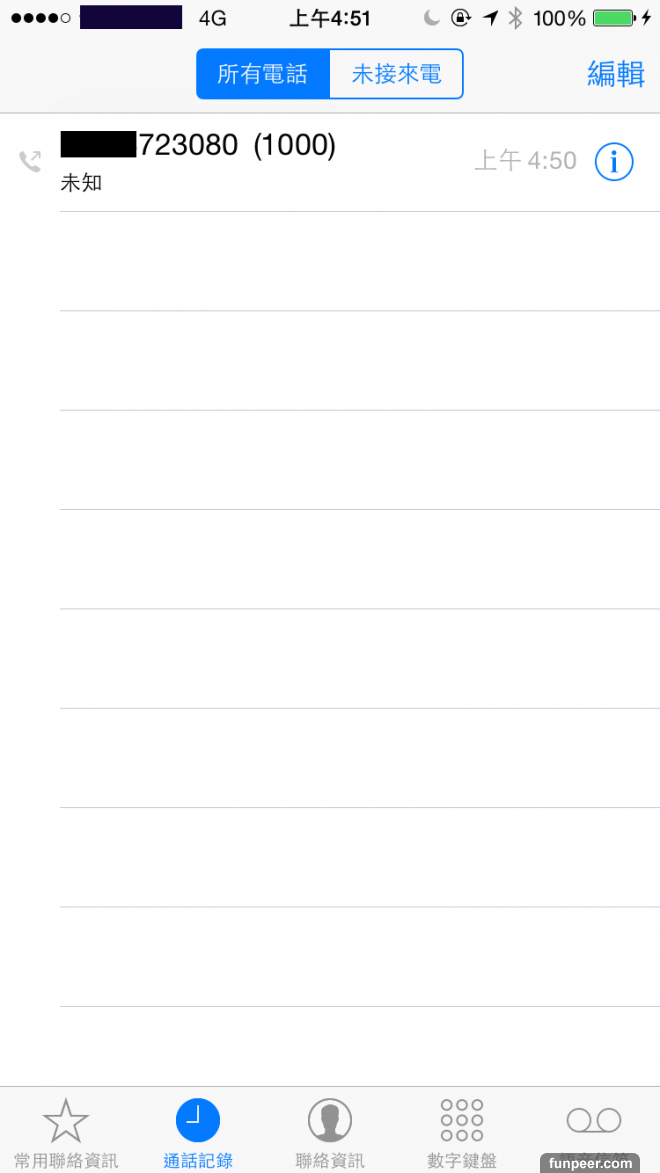
Task: Open the 數字鍵盤 keypad tab
Action: 462,1130
